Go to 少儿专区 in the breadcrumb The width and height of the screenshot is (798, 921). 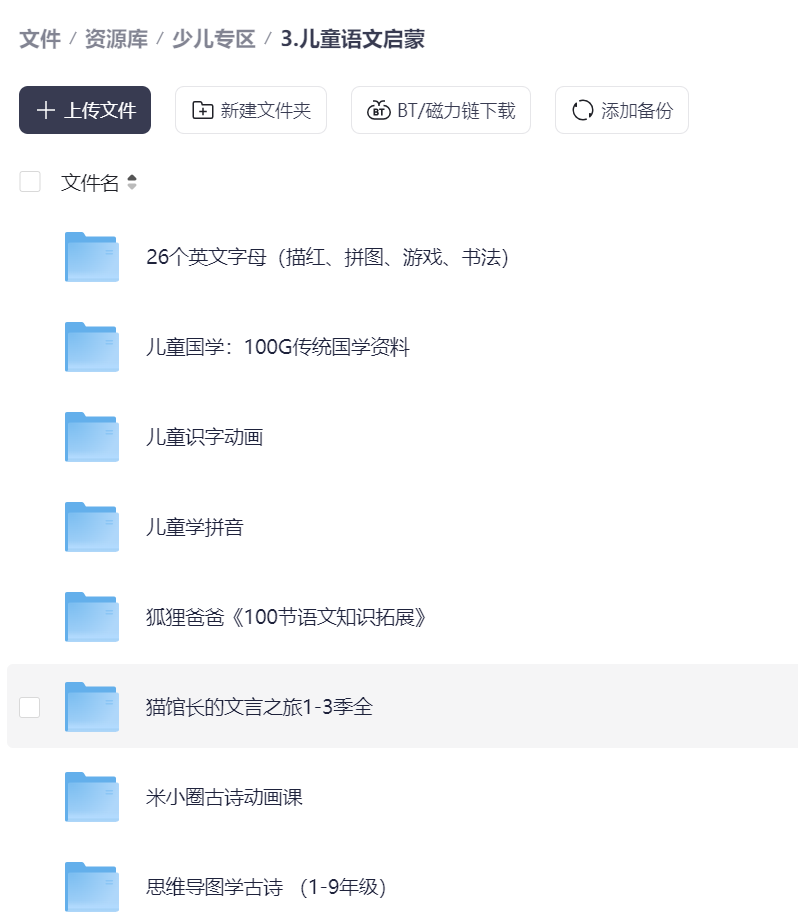[x=213, y=39]
